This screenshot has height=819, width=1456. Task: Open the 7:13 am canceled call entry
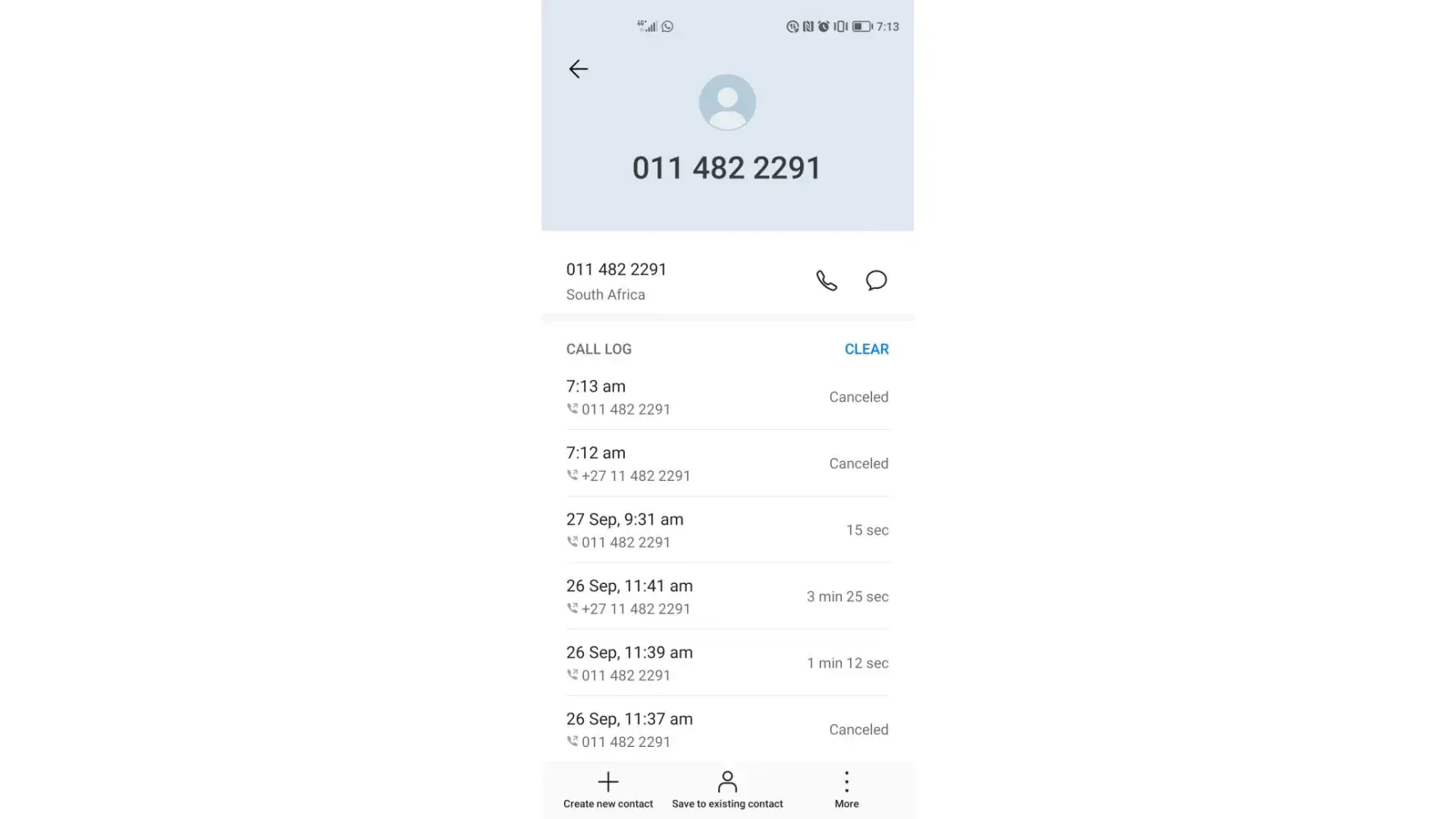726,397
